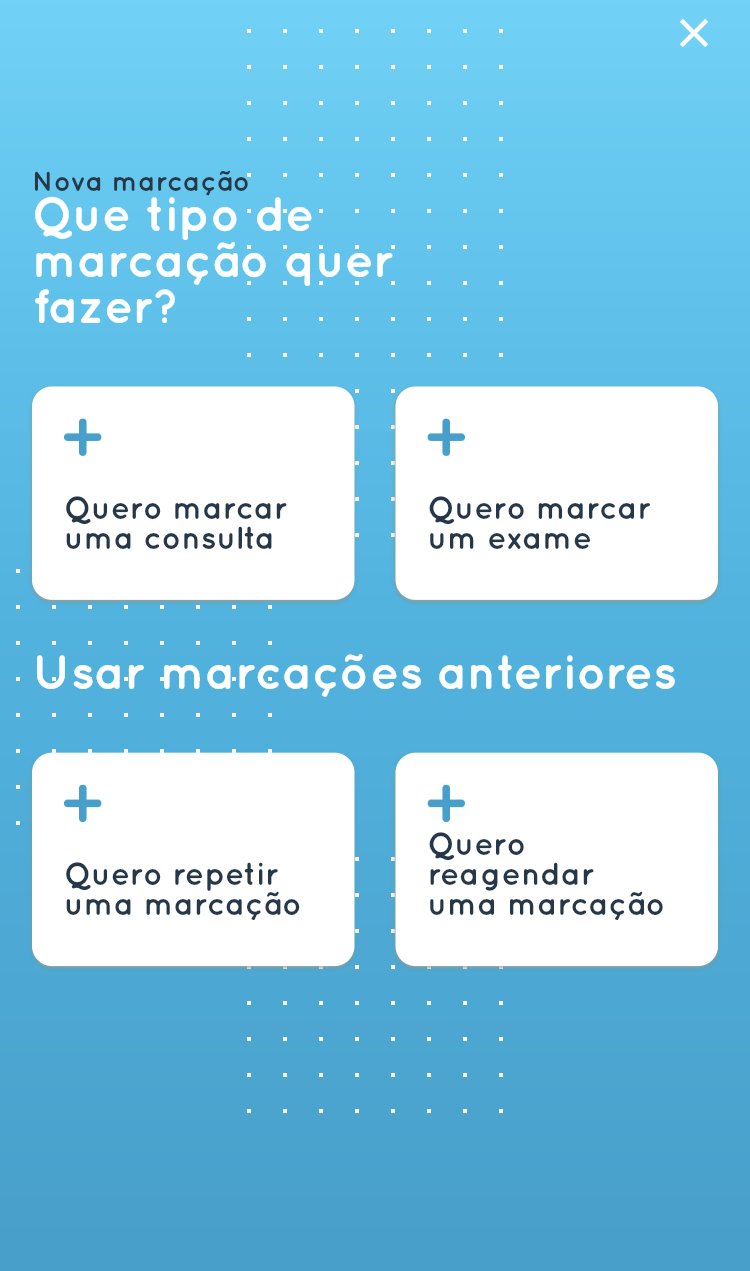Select 'Quero marcar uma consulta' card
The height and width of the screenshot is (1271, 750).
click(x=193, y=493)
